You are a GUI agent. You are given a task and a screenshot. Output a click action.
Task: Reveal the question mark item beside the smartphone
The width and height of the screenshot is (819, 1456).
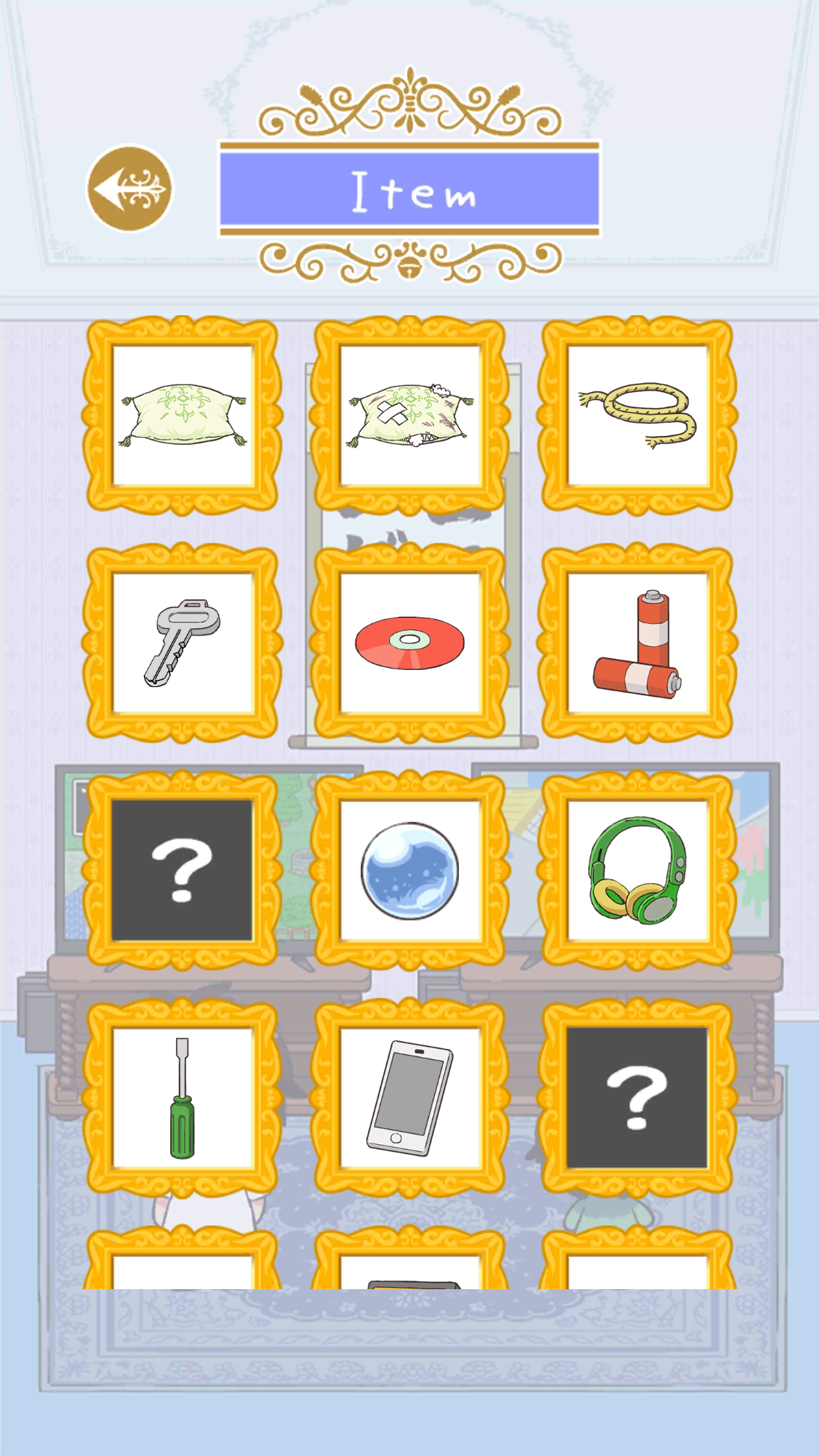(x=636, y=1096)
